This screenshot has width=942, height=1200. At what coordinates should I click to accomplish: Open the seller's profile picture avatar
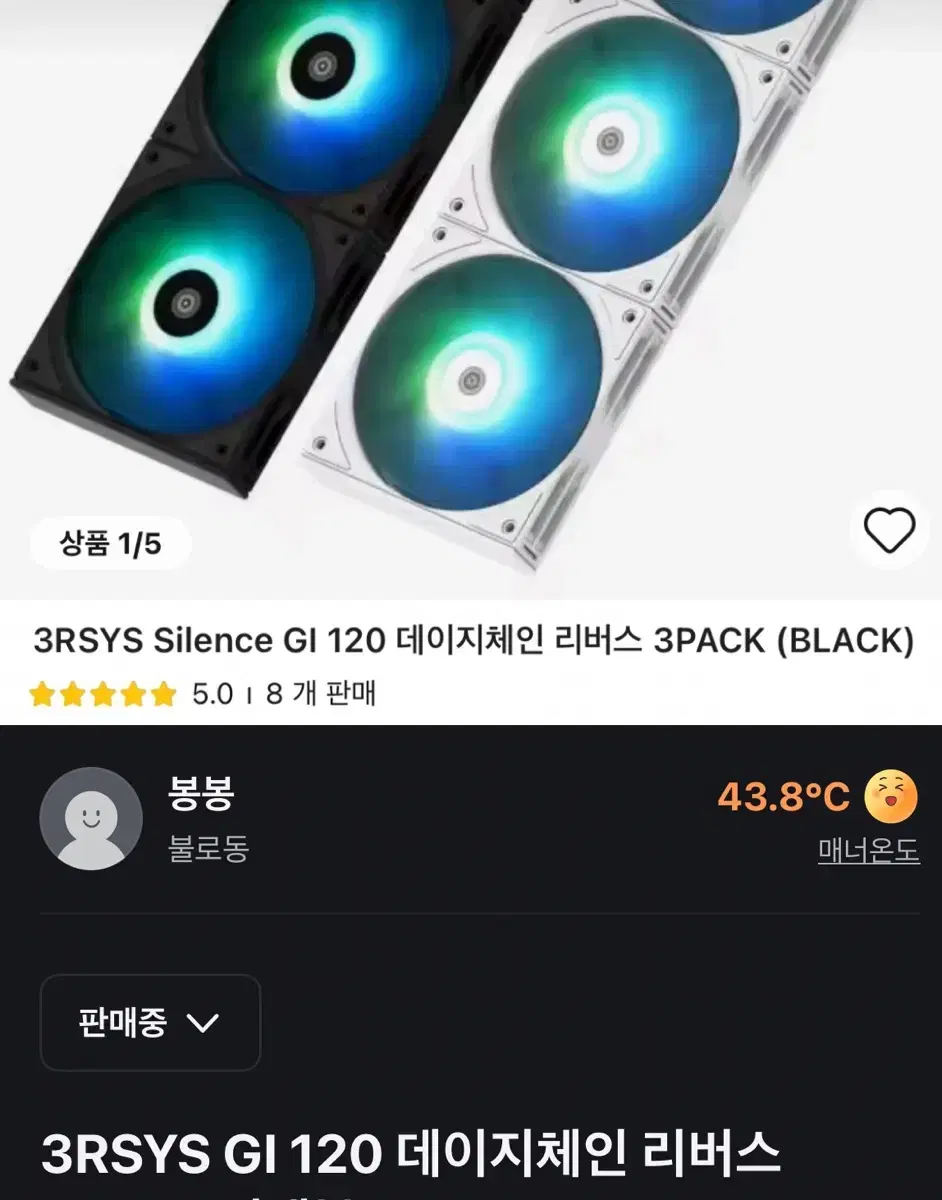tap(93, 817)
